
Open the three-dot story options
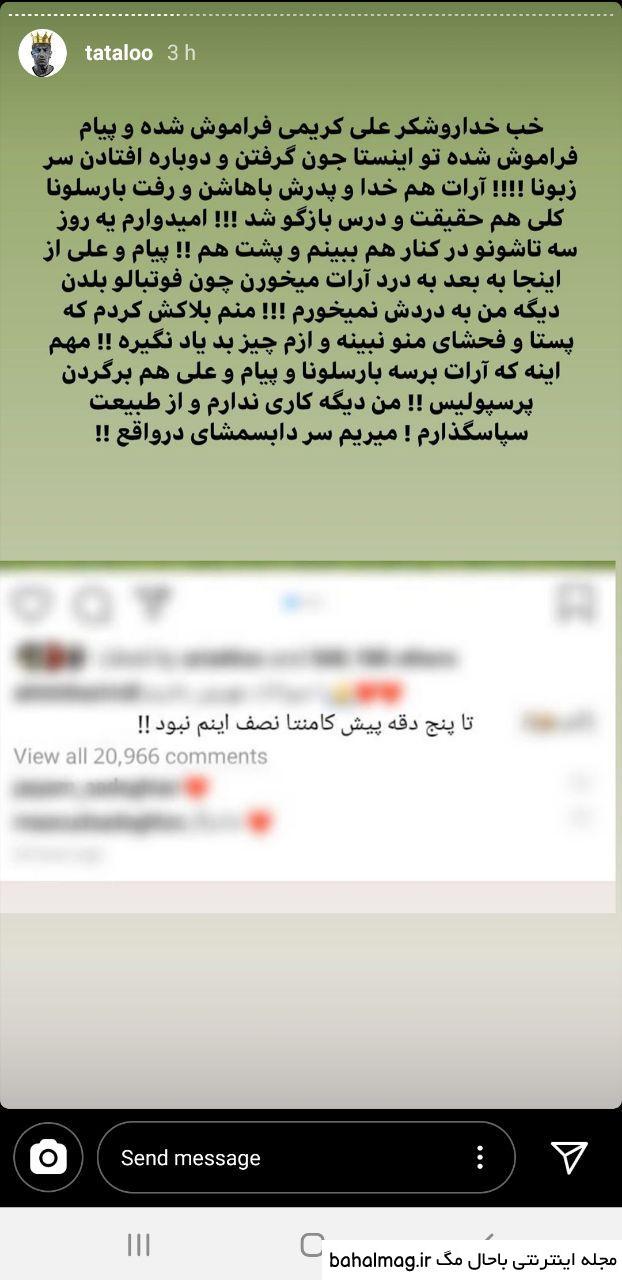480,1158
